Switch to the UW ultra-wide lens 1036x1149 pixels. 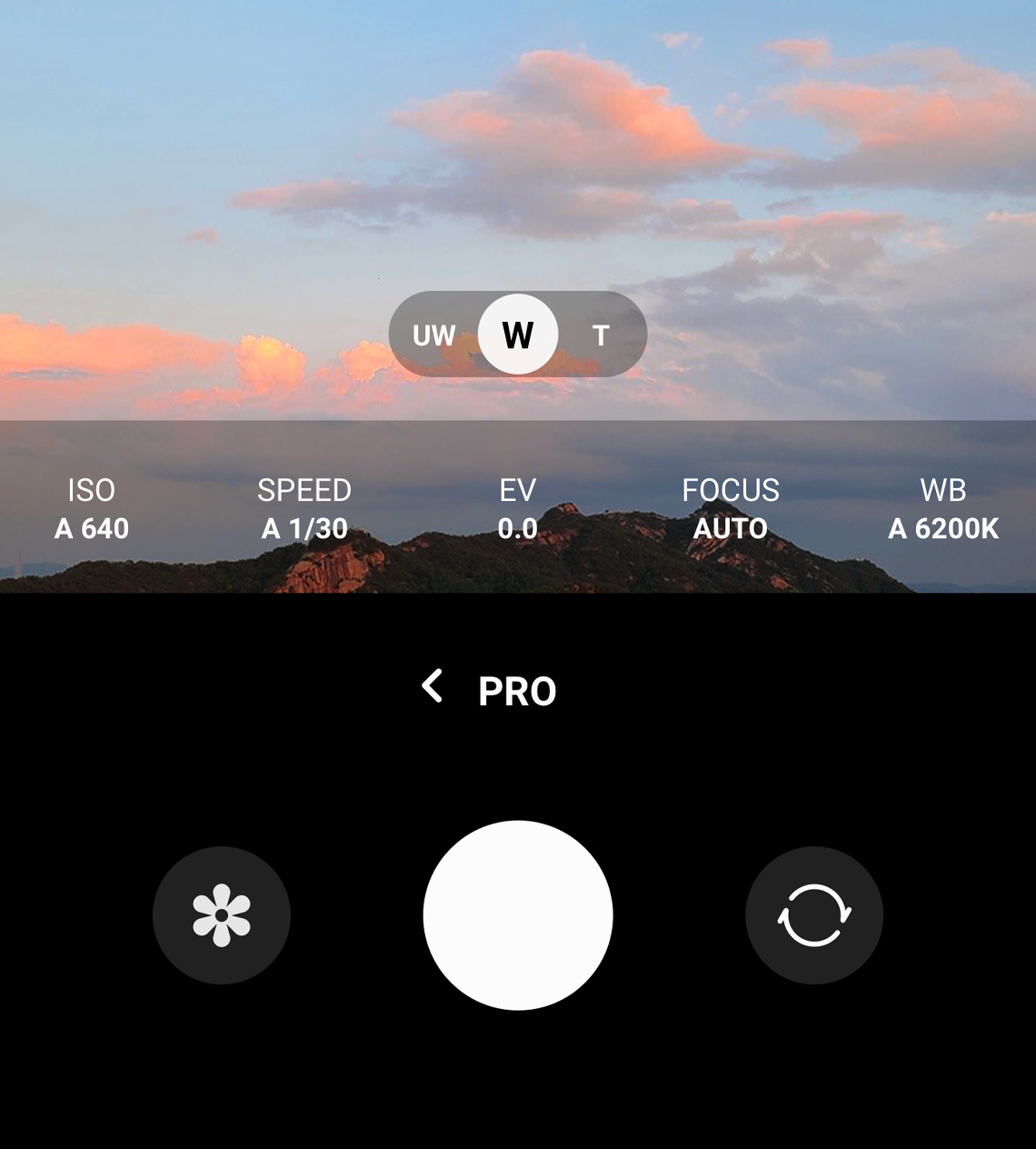coord(433,335)
